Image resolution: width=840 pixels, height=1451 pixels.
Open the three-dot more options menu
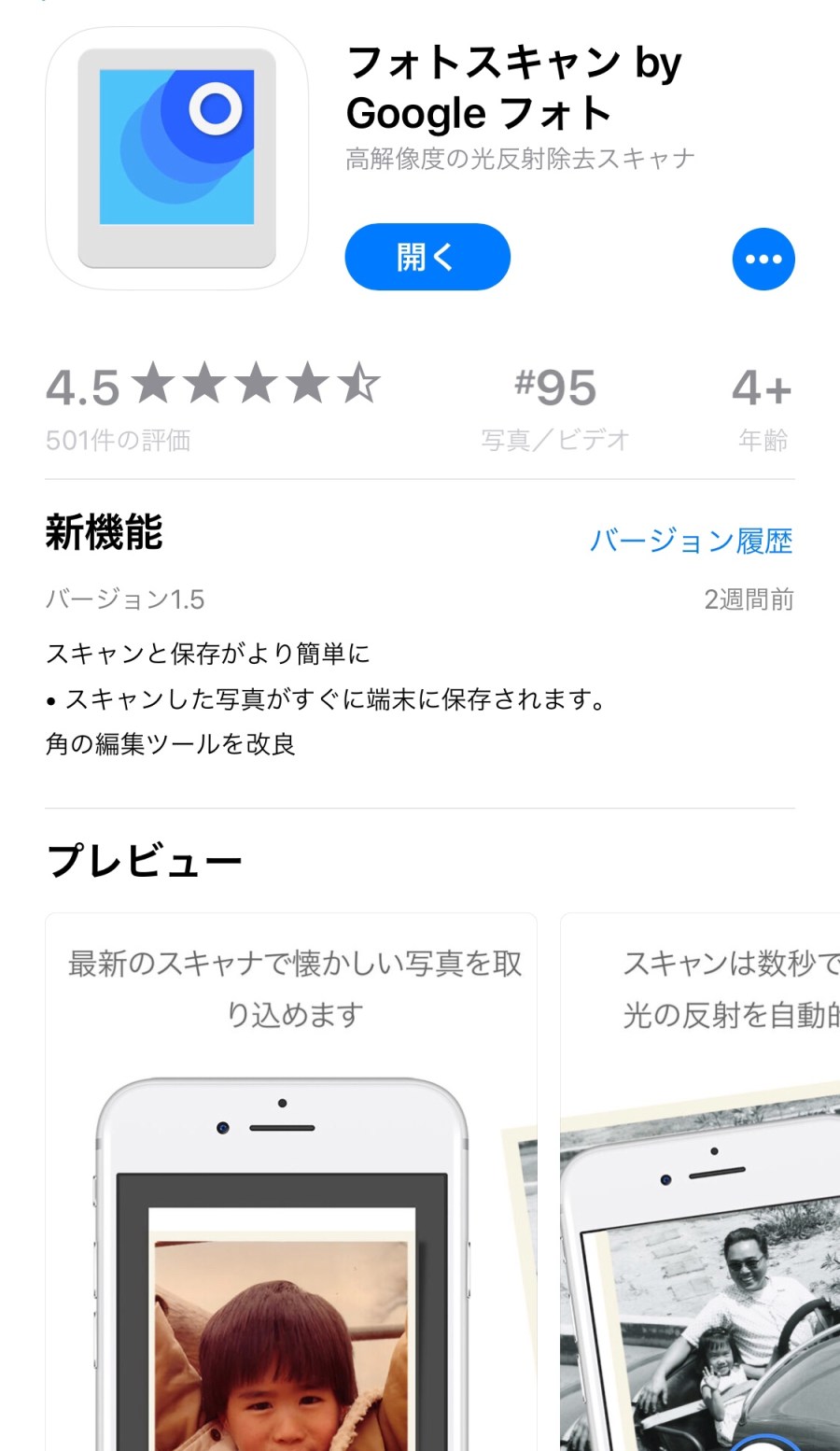[x=763, y=259]
